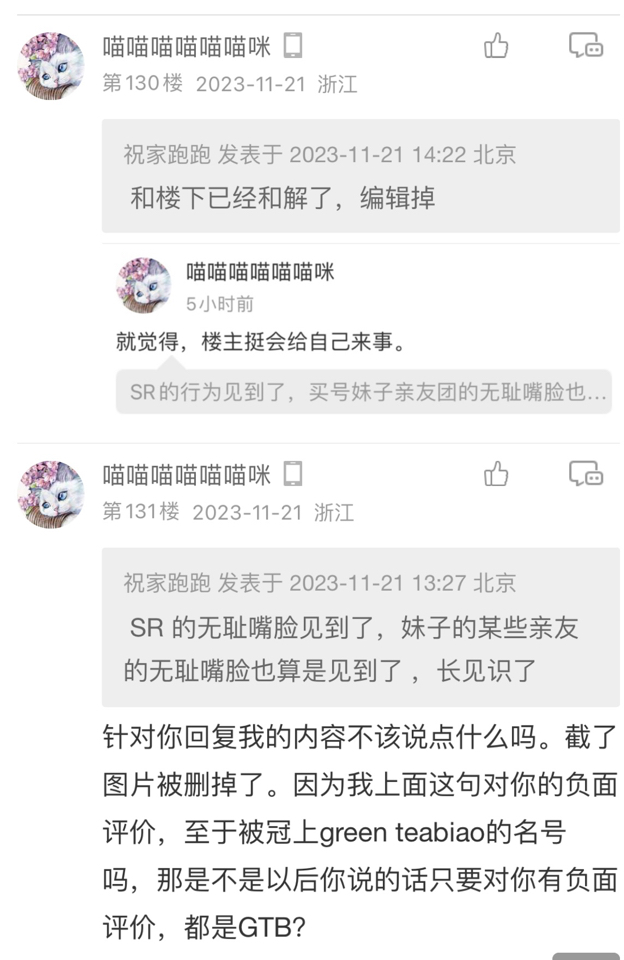Reply to the post on floor 131

(585, 474)
